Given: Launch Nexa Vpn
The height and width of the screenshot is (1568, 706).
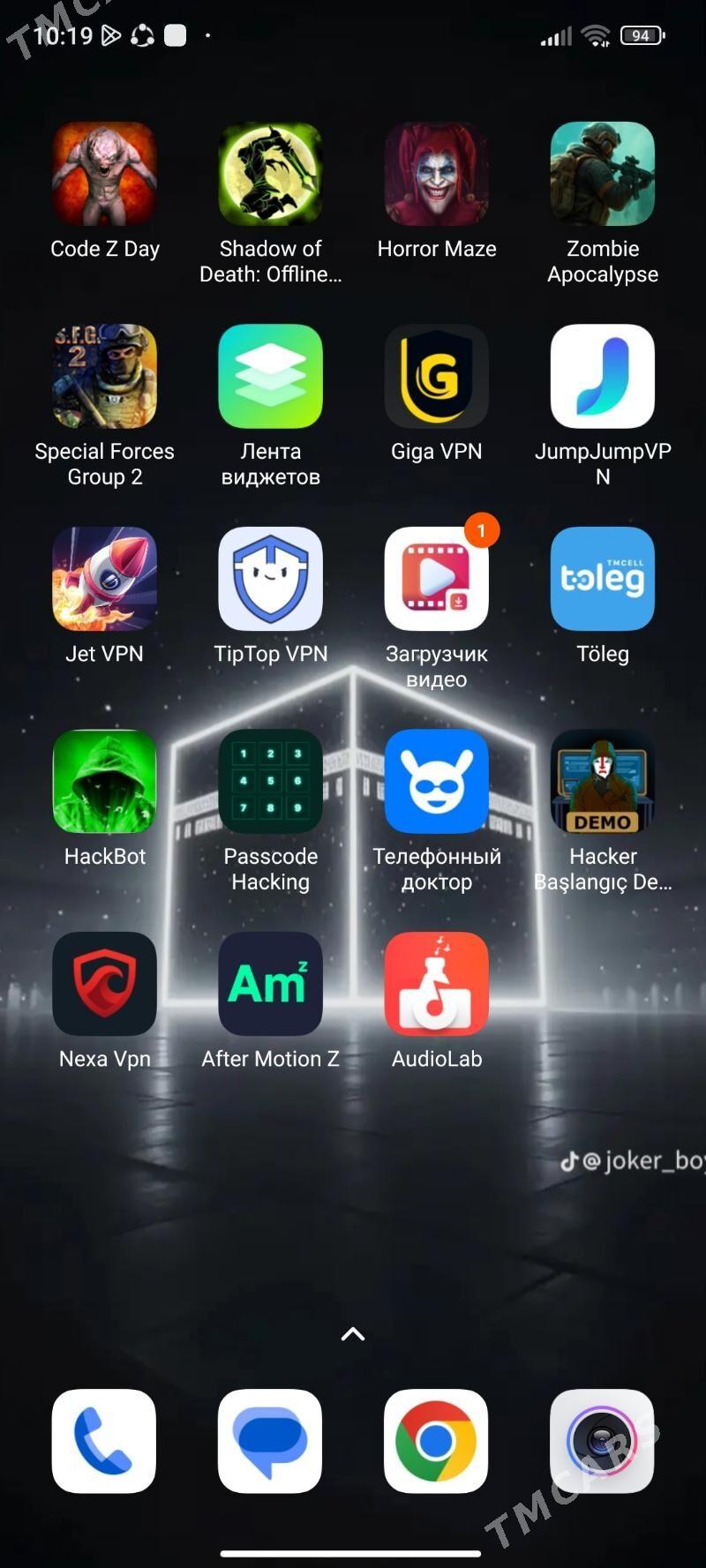Looking at the screenshot, I should pos(105,983).
